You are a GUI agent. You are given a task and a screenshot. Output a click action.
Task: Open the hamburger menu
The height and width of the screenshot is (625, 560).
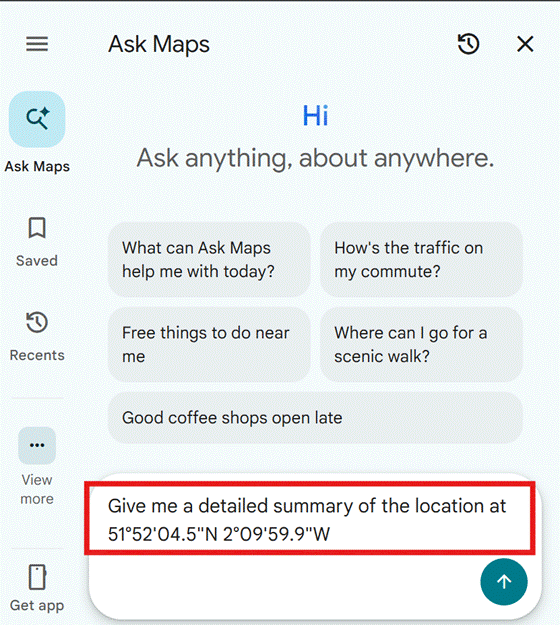coord(37,44)
